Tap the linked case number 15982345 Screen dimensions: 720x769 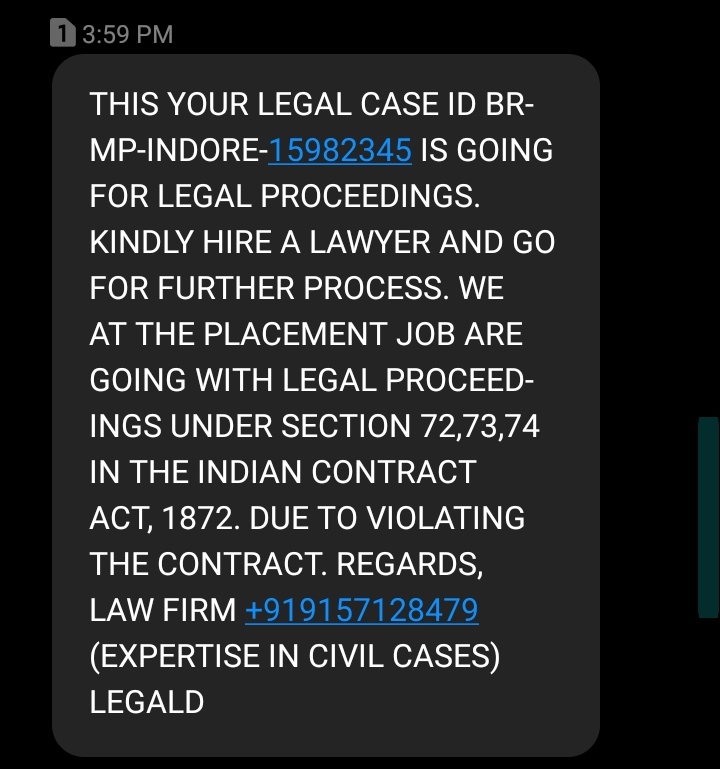coord(340,150)
